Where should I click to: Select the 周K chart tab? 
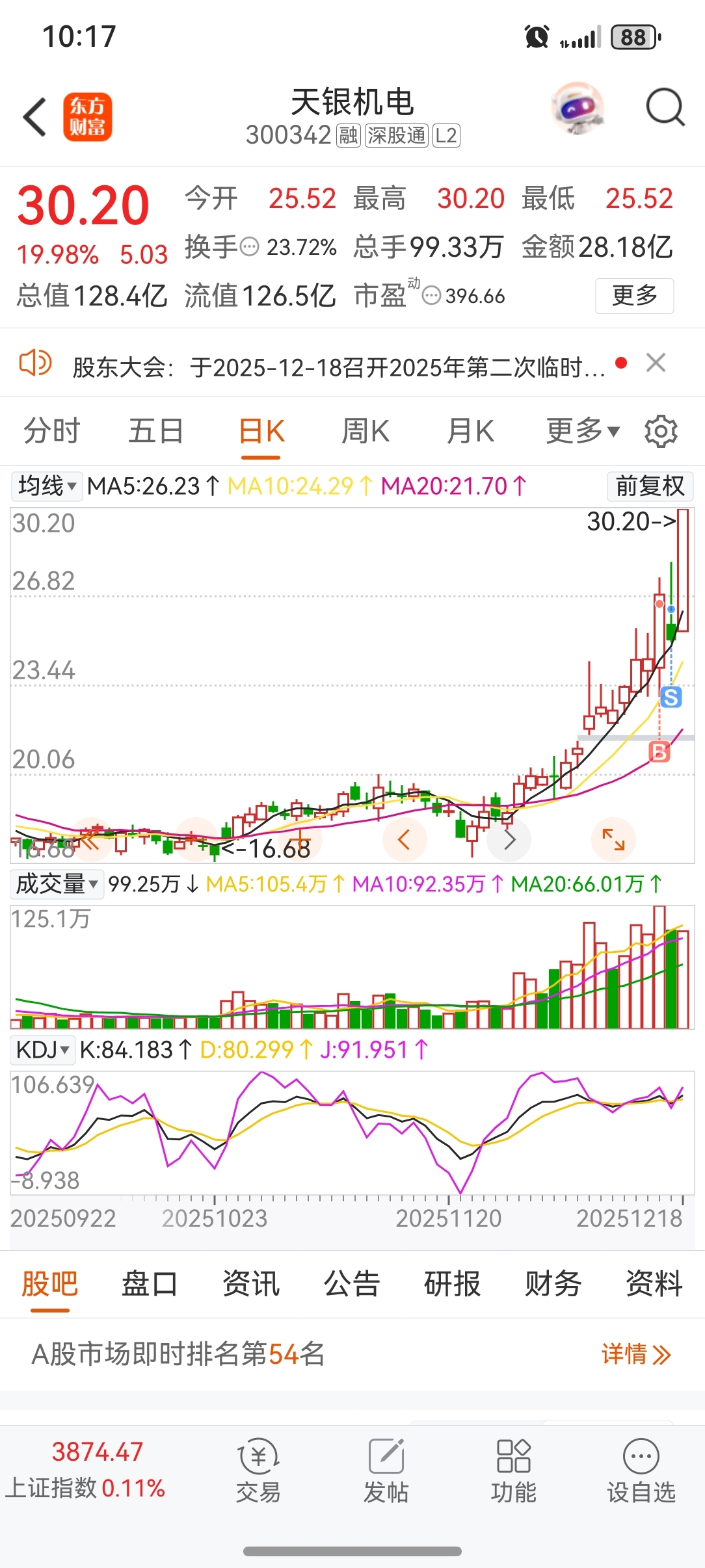click(x=365, y=431)
